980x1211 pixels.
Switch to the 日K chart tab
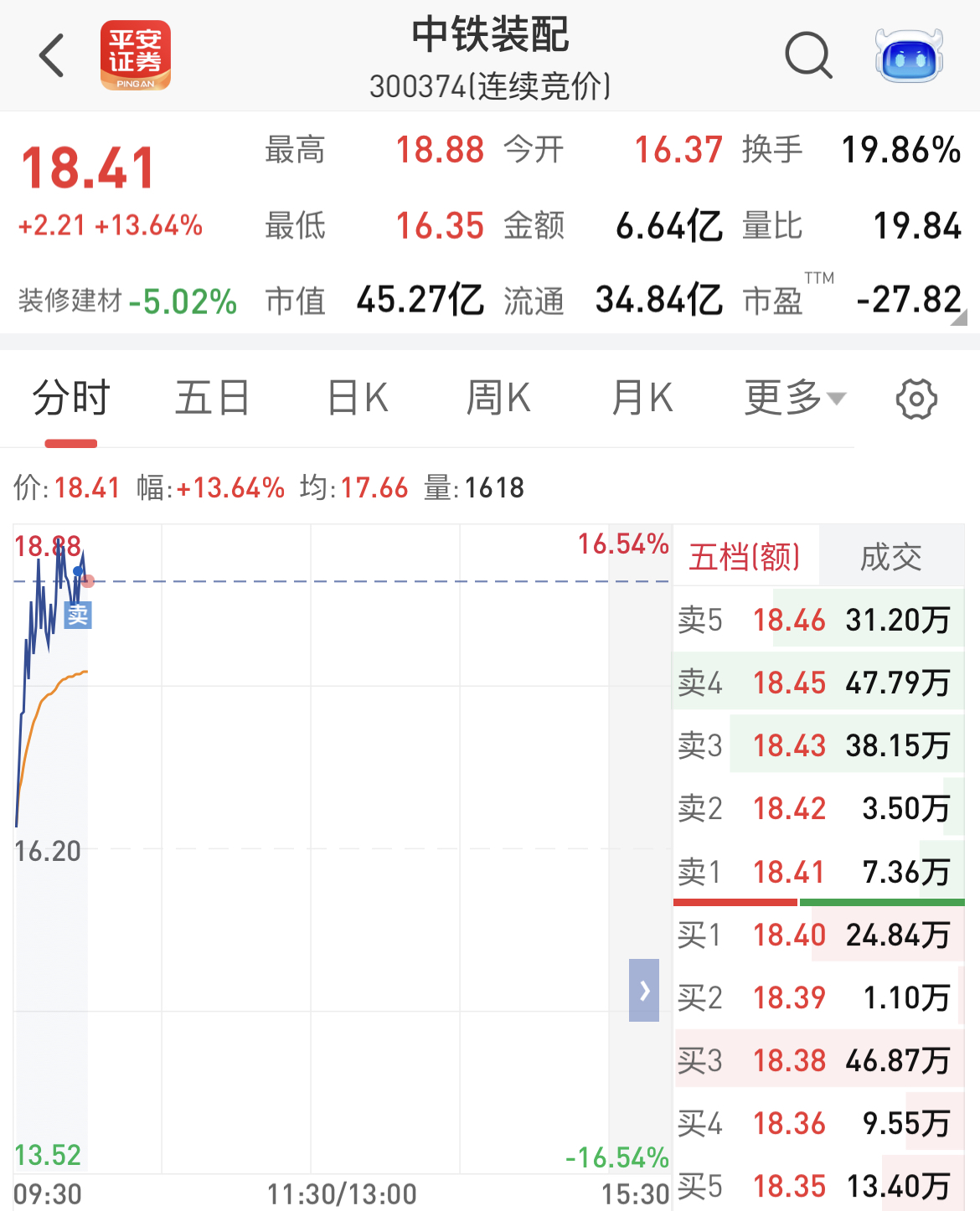pyautogui.click(x=358, y=398)
